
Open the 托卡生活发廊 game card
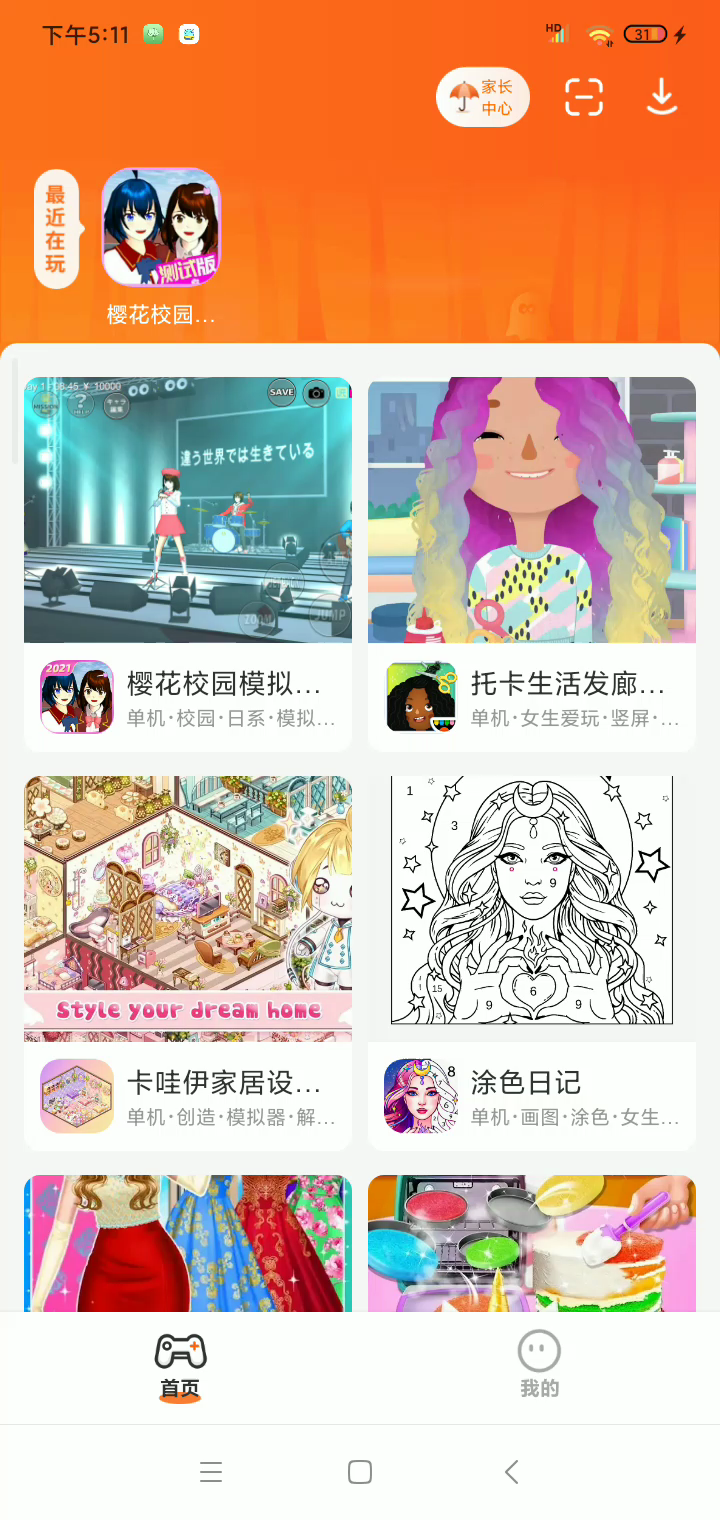pyautogui.click(x=532, y=563)
